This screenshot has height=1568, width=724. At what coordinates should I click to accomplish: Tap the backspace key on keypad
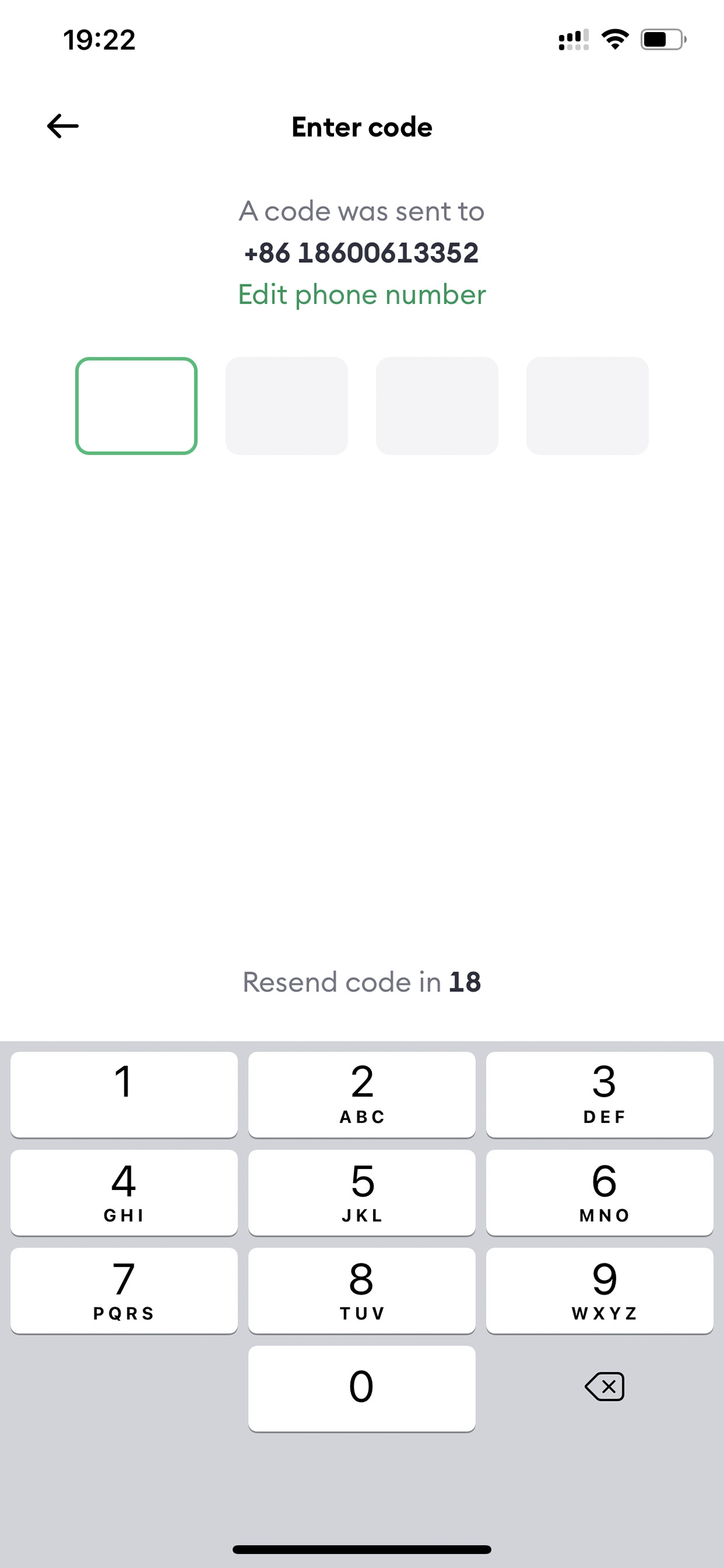point(604,1387)
